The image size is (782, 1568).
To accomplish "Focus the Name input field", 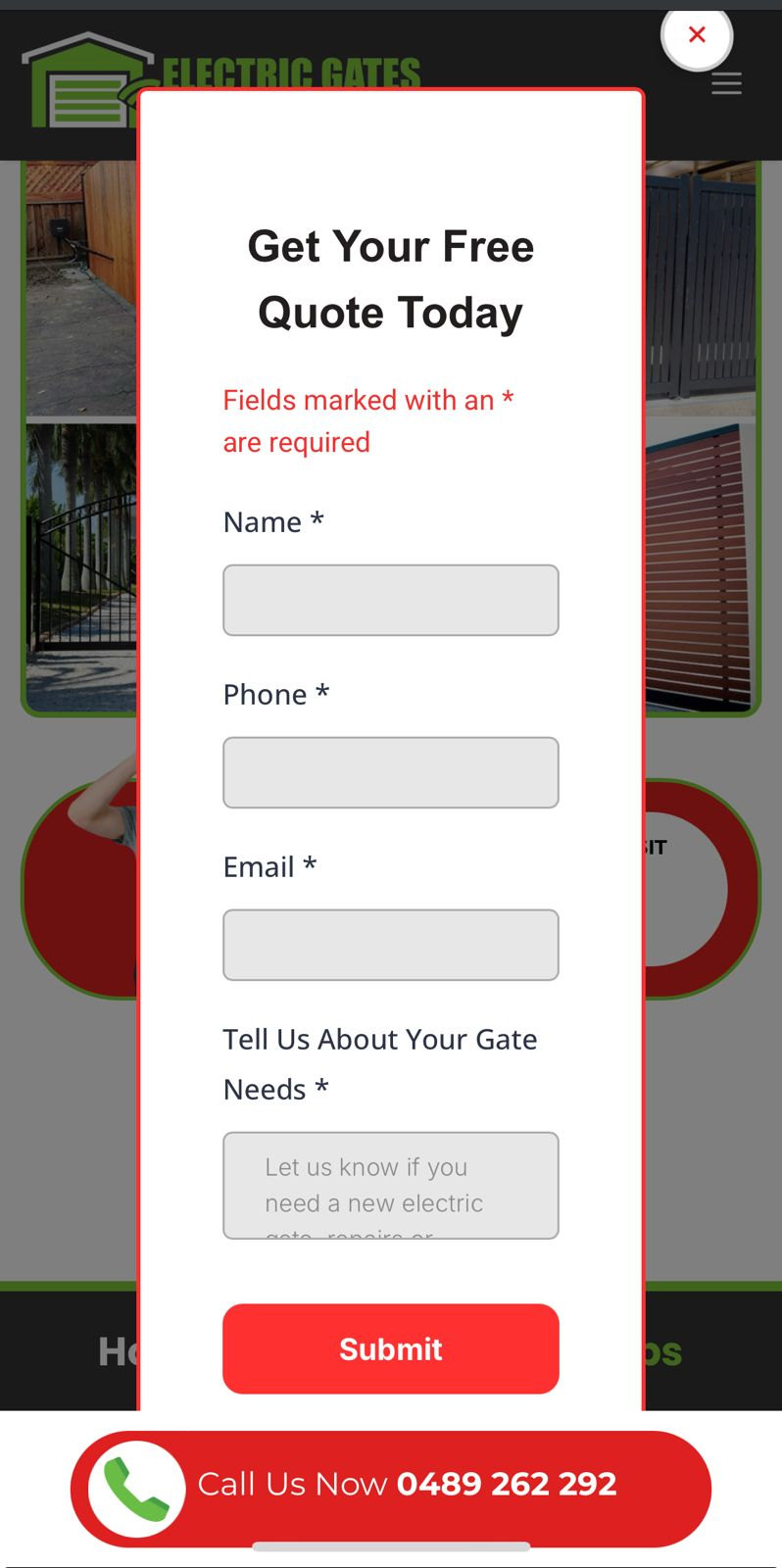I will 391,600.
